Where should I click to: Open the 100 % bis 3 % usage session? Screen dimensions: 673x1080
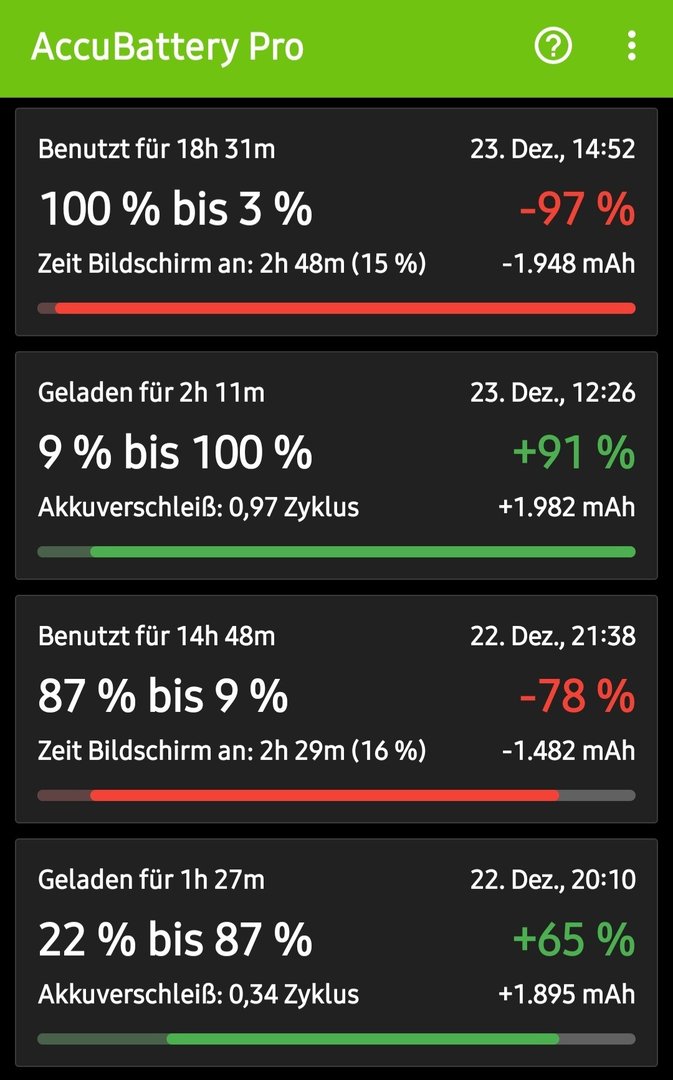click(x=336, y=222)
